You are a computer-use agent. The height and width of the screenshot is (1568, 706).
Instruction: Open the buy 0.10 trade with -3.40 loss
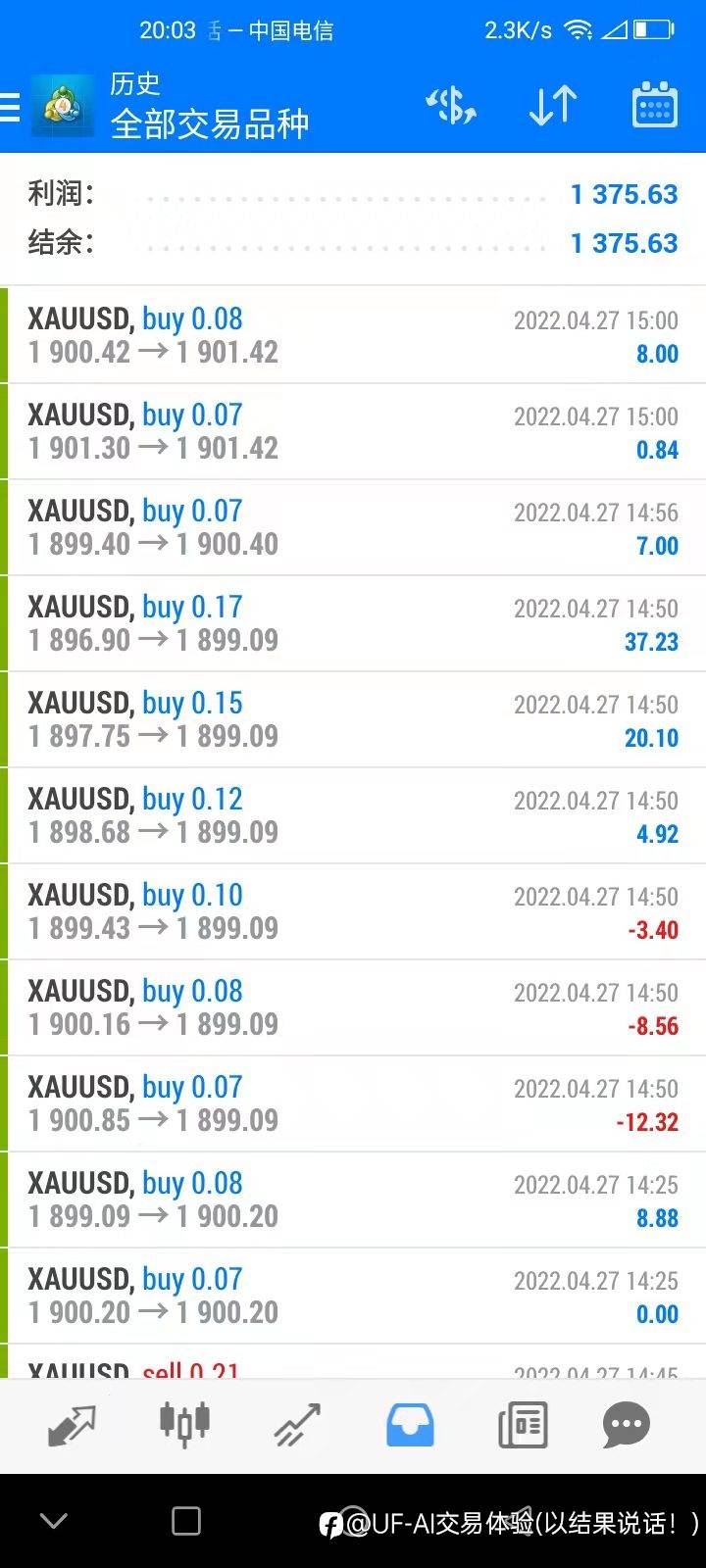coord(353,911)
